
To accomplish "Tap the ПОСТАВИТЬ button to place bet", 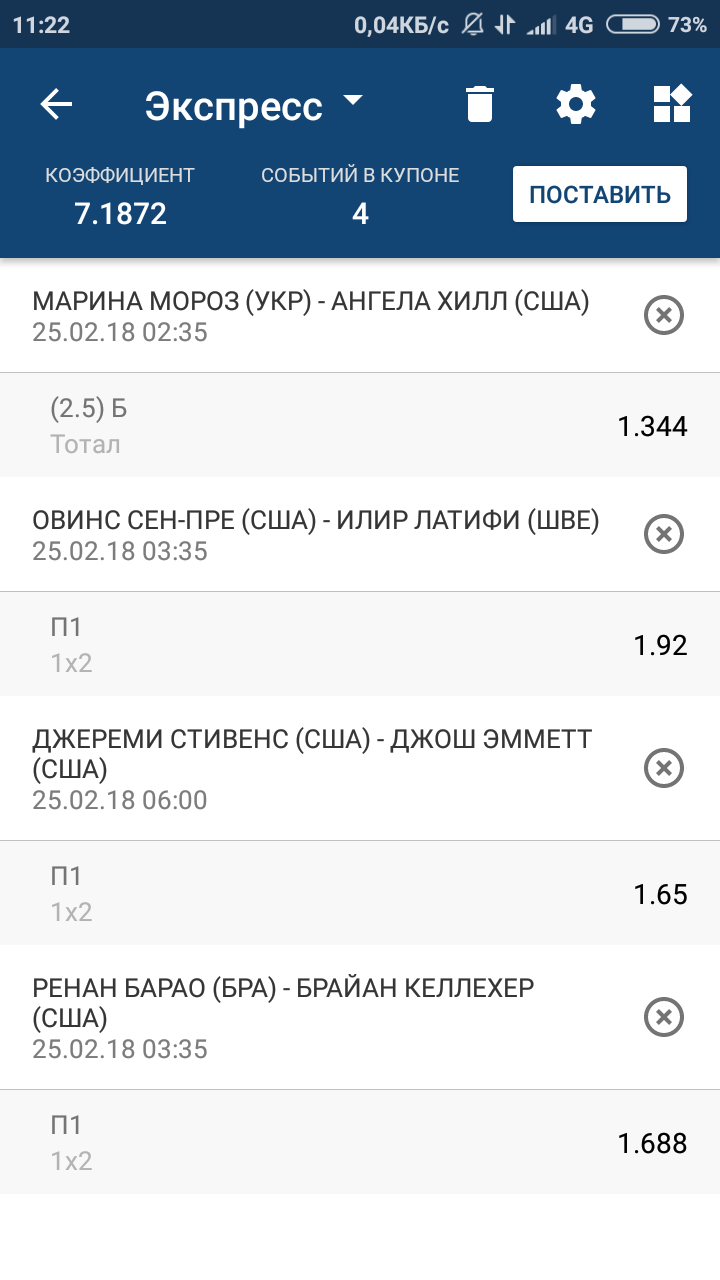I will [600, 194].
